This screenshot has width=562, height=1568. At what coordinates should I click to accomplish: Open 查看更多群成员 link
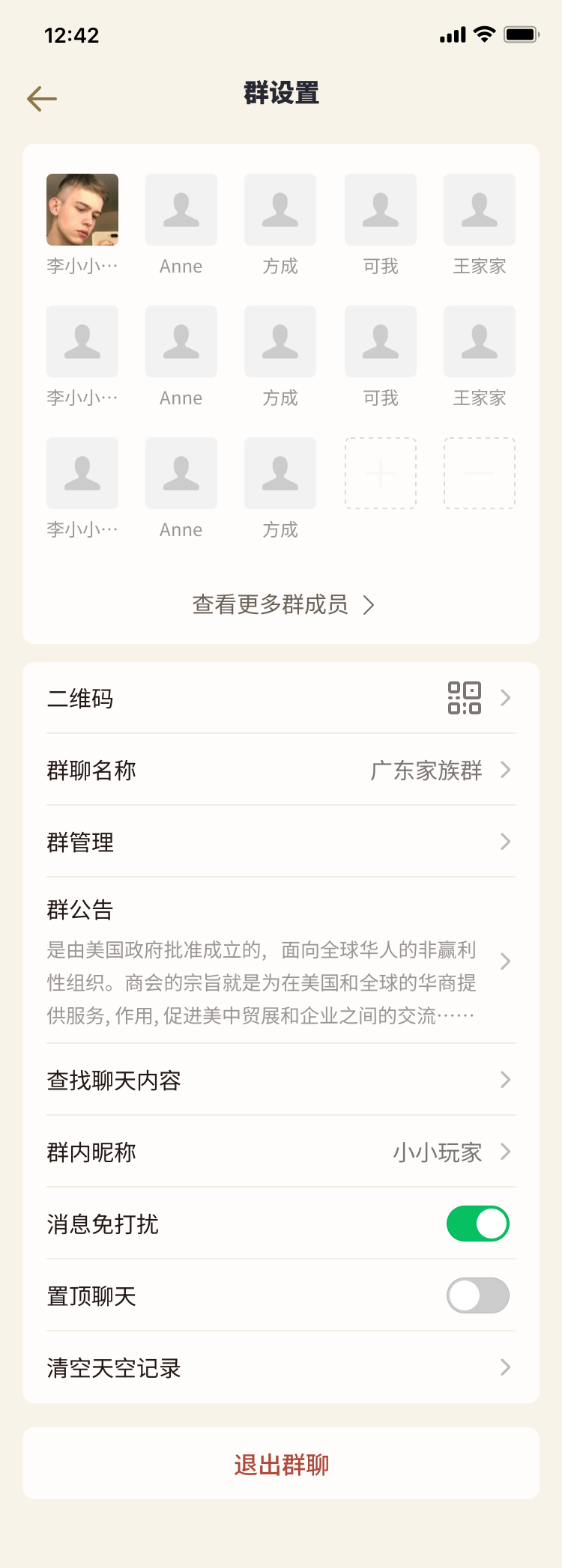(281, 604)
